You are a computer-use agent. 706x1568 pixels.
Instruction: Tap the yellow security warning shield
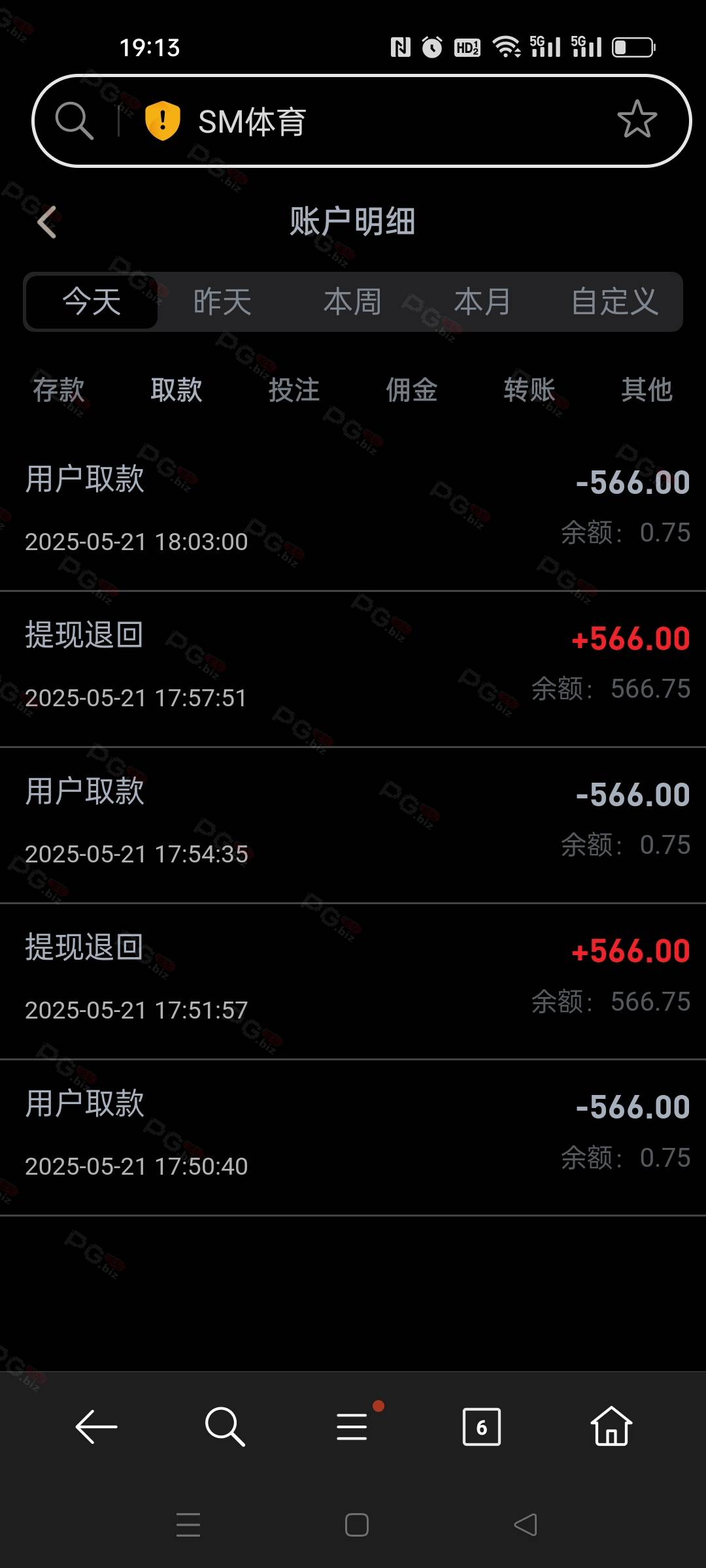coord(162,121)
